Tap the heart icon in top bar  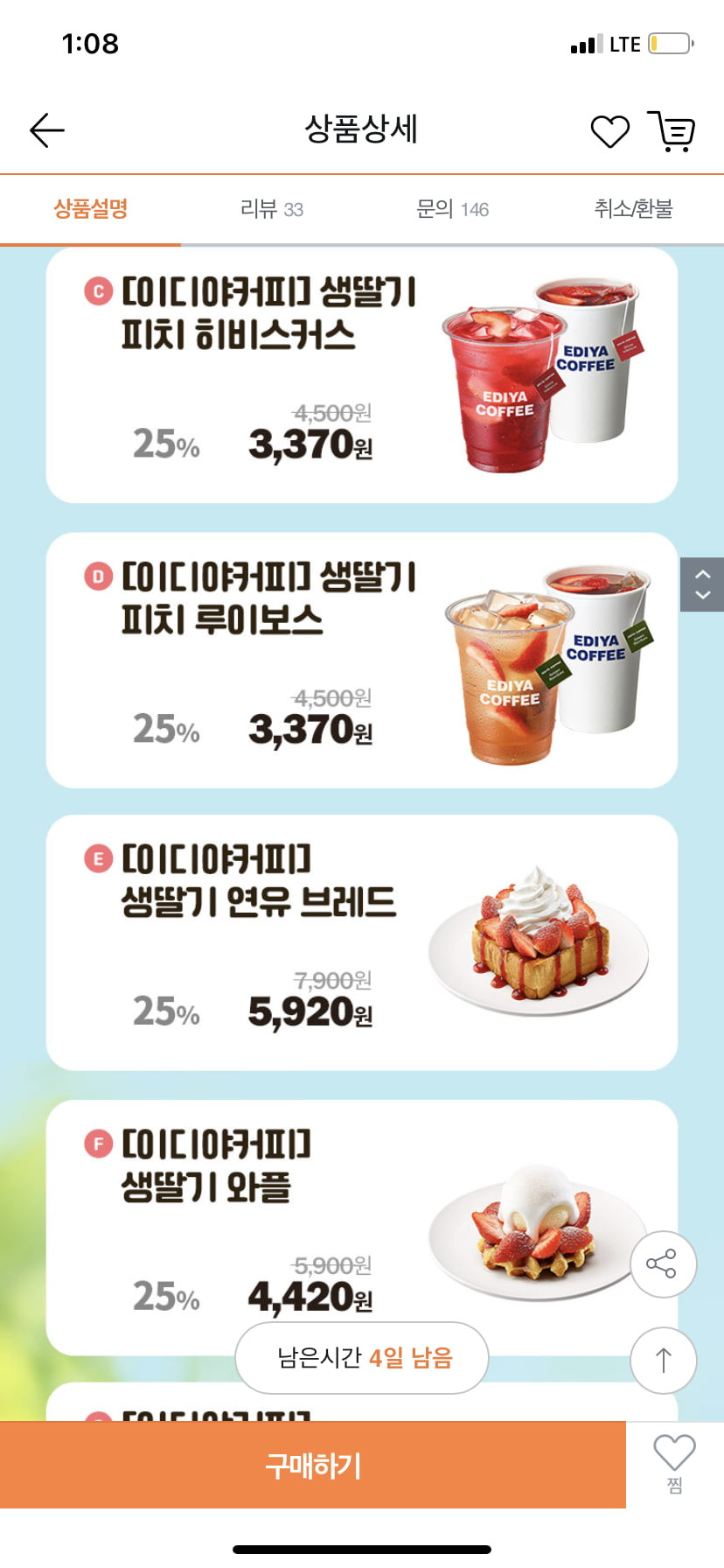(609, 132)
